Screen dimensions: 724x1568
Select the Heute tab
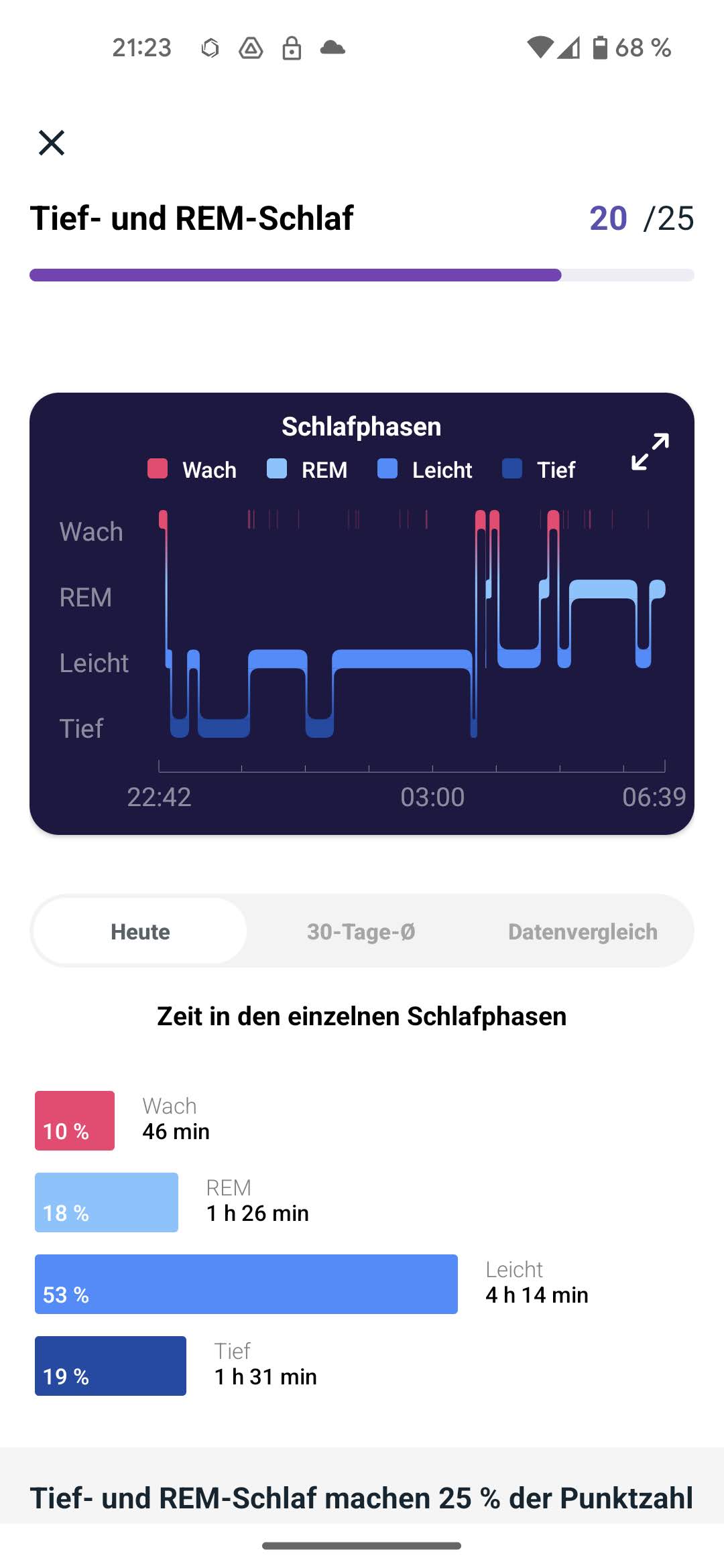(140, 931)
